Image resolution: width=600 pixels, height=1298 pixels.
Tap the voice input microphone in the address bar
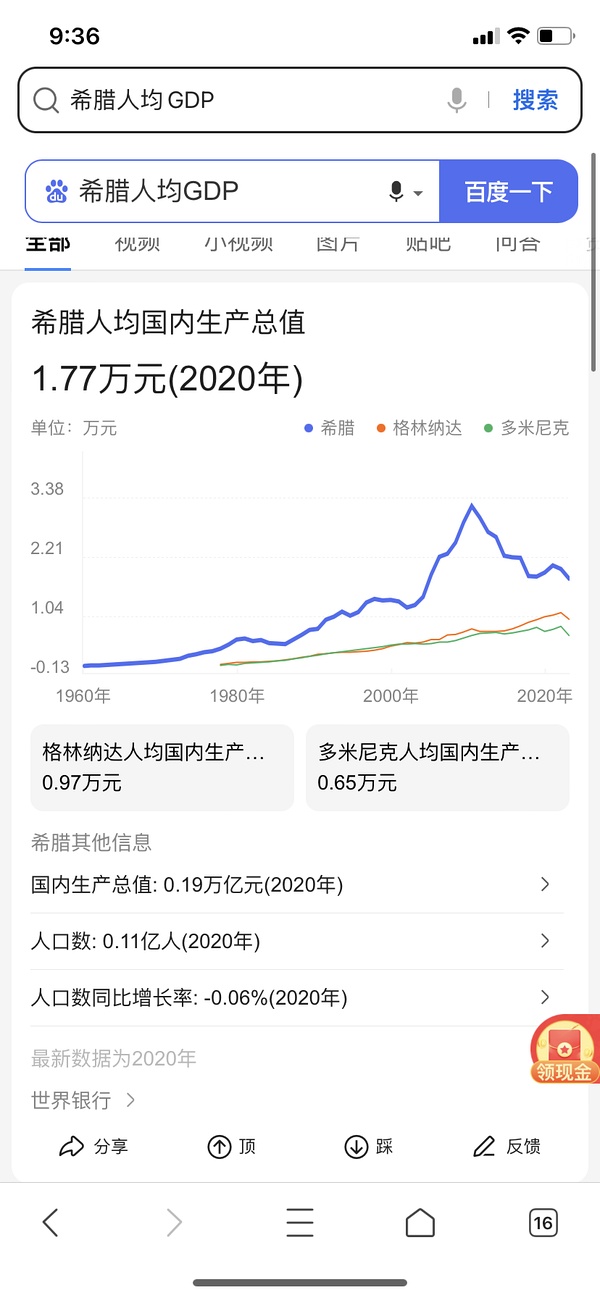457,100
